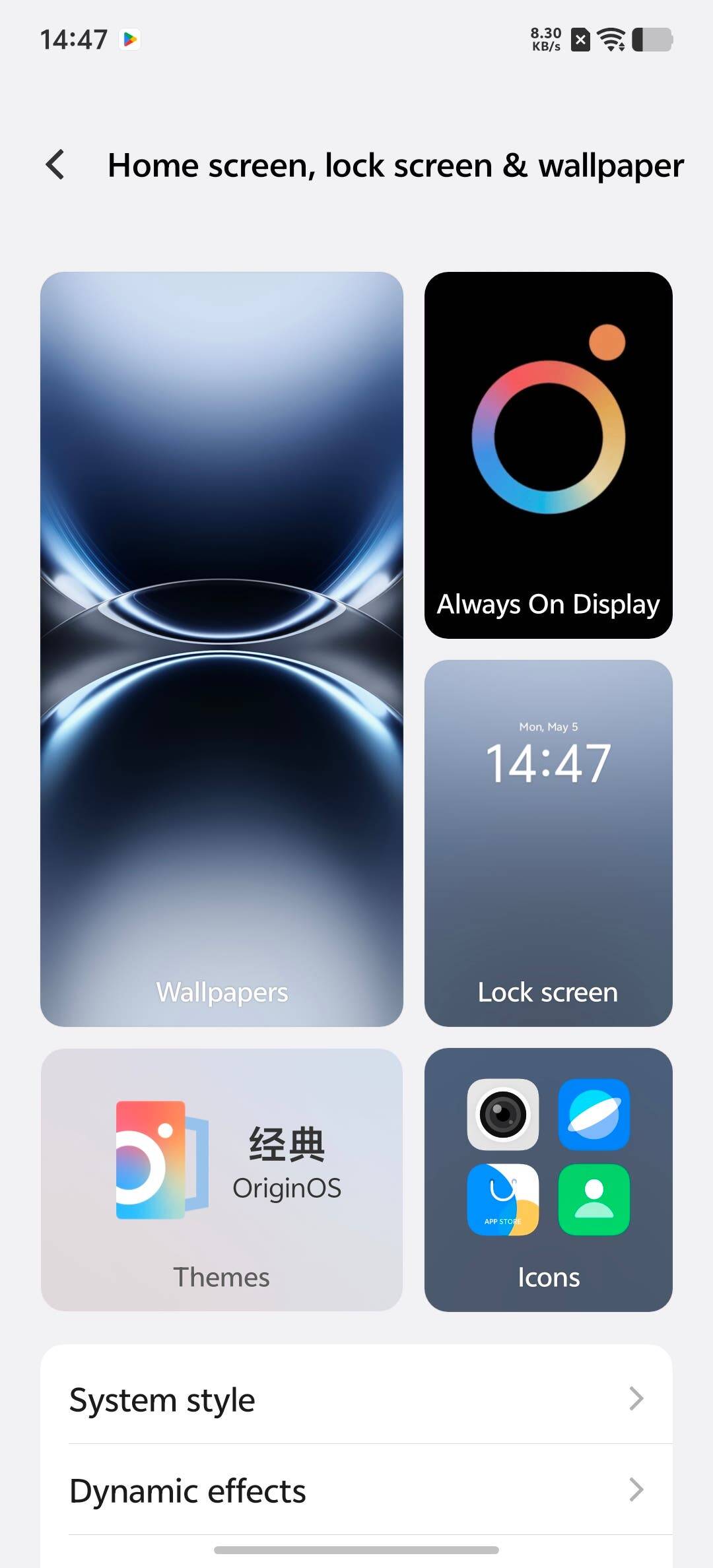Open the Themes card
This screenshot has width=713, height=1568.
point(222,1179)
